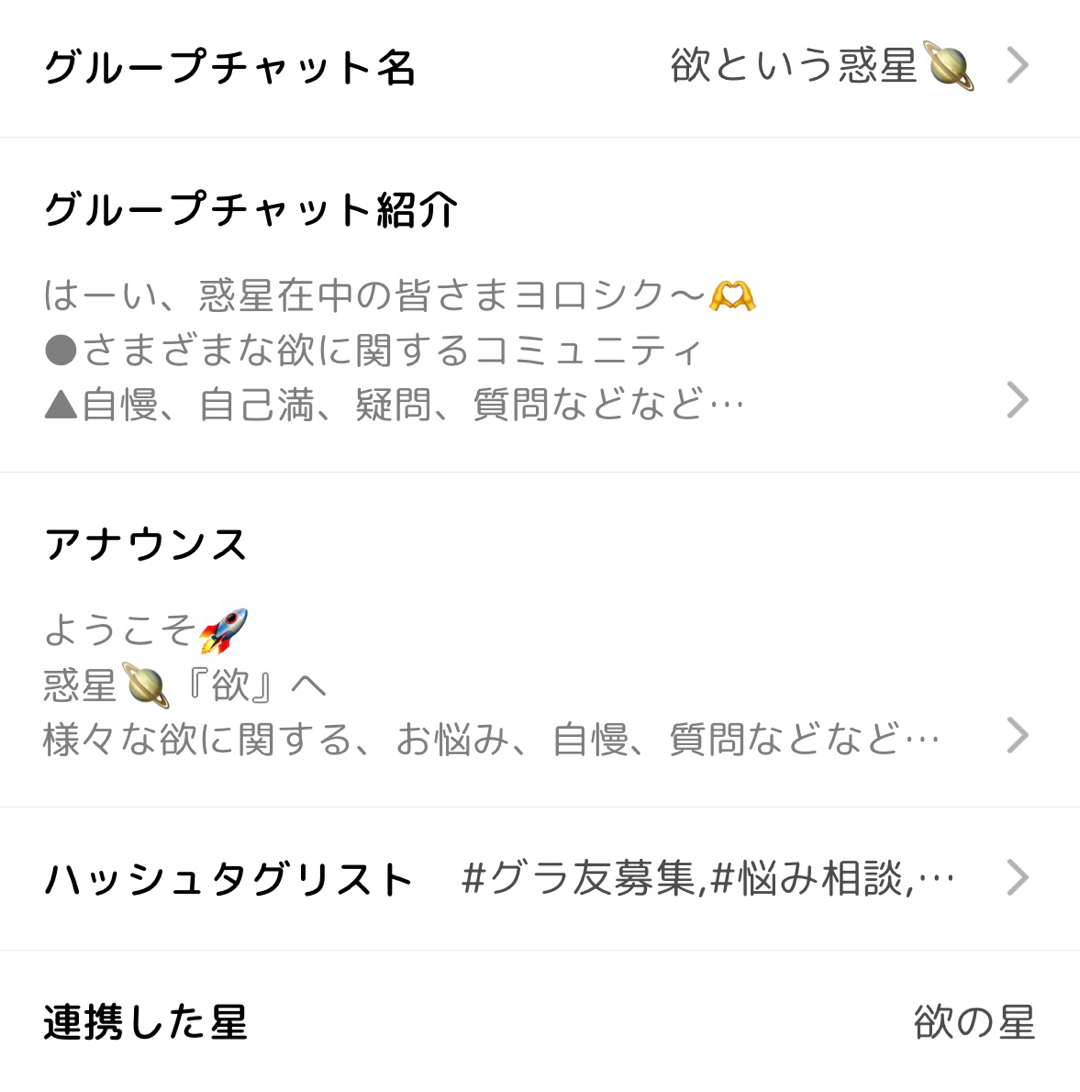Expand the グループチャット名 row chevron
Viewport: 1080px width, 1092px height.
[x=1018, y=64]
